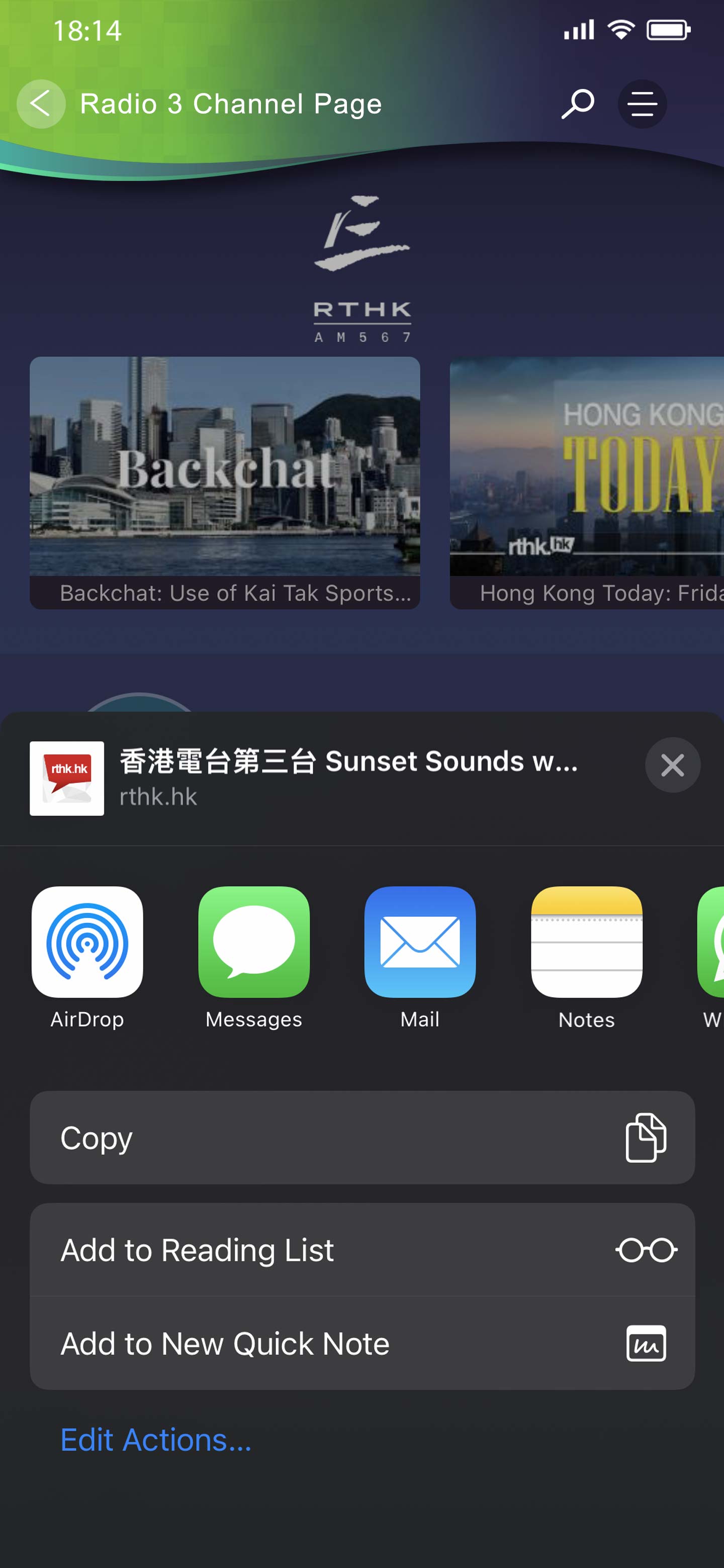The height and width of the screenshot is (1568, 724).
Task: Open Edit Actions
Action: pyautogui.click(x=156, y=1439)
